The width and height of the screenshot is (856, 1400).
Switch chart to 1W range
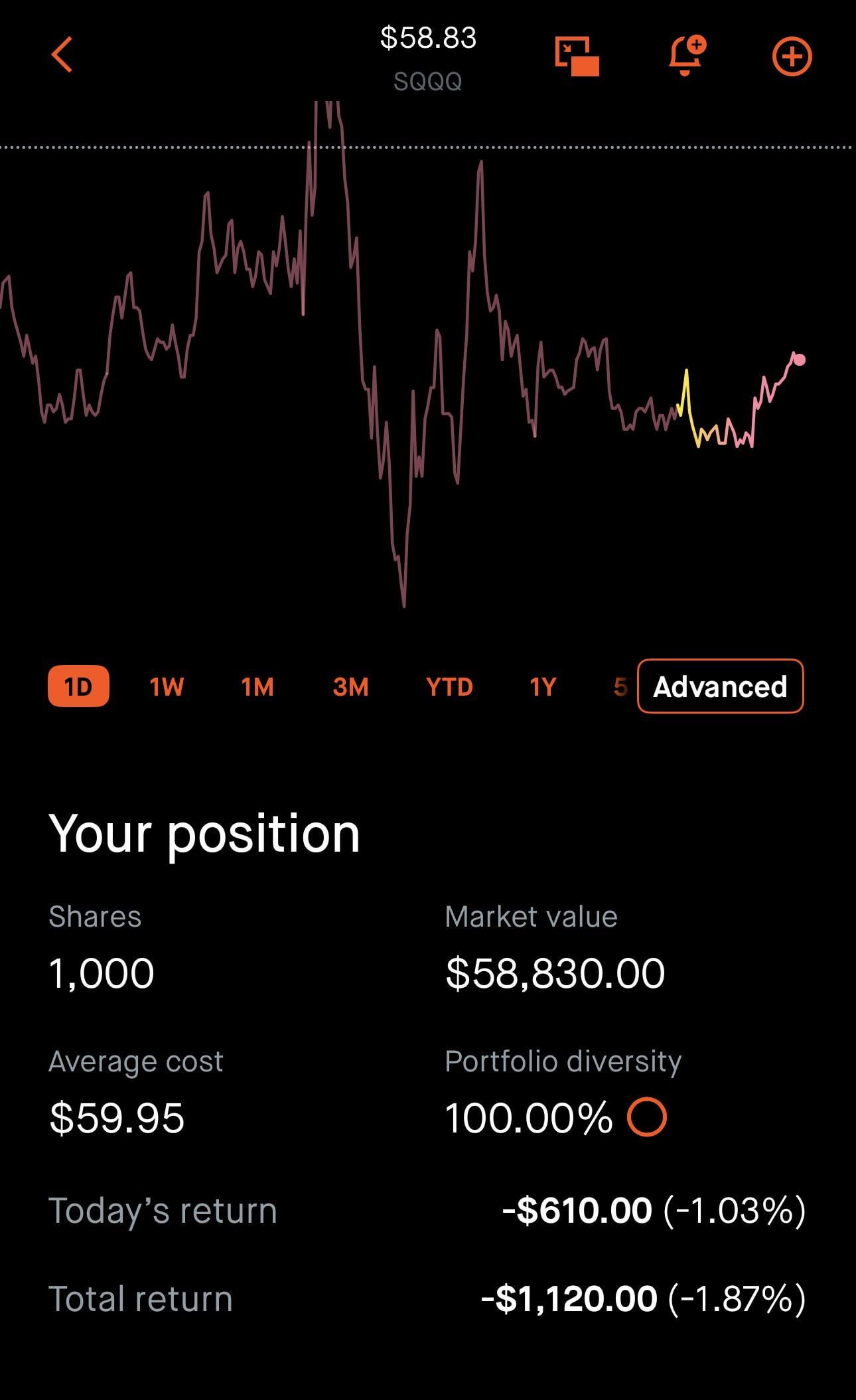(x=167, y=686)
